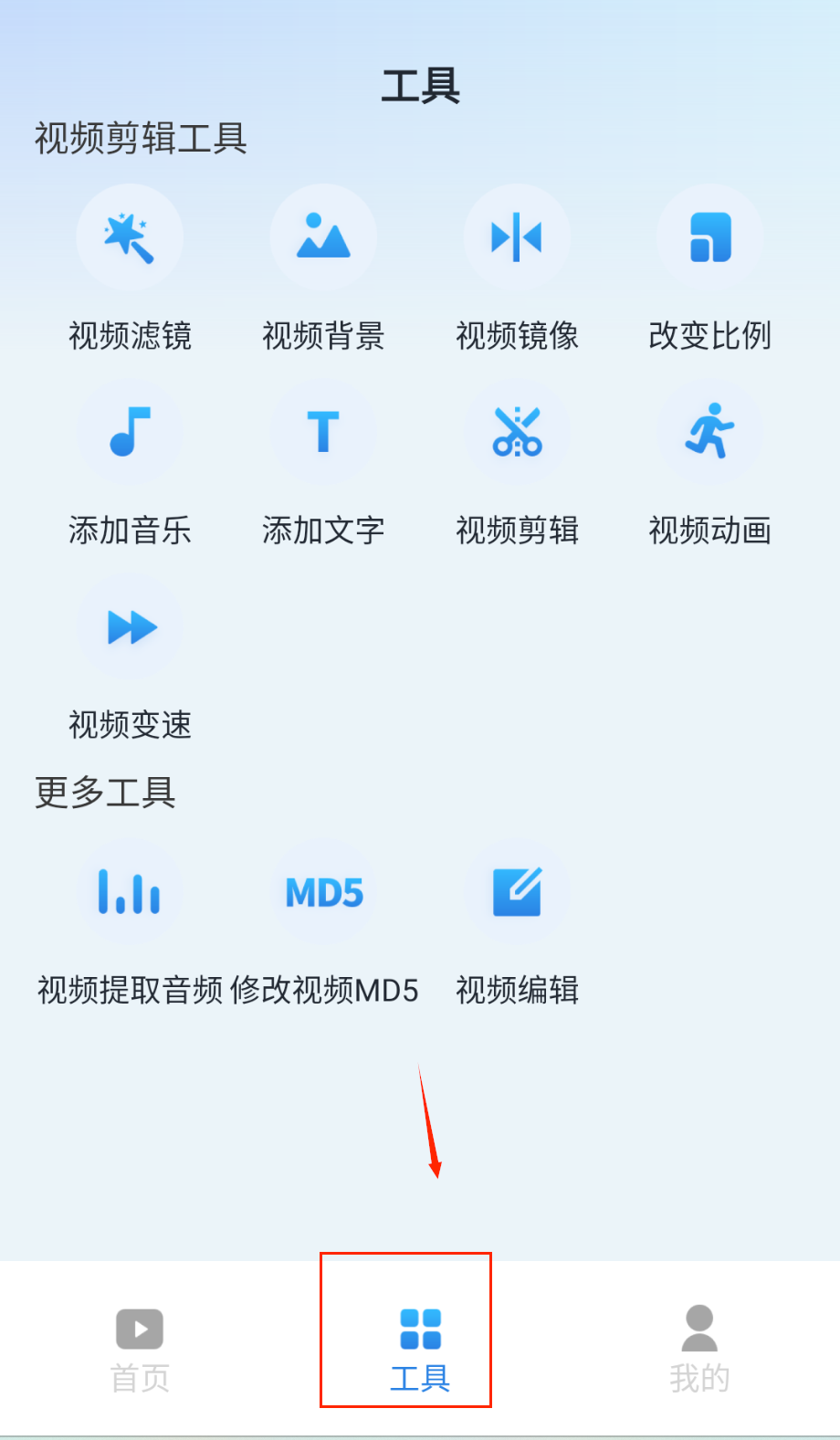The image size is (840, 1440).
Task: Open the 视频动画 animation tool
Action: tap(710, 433)
